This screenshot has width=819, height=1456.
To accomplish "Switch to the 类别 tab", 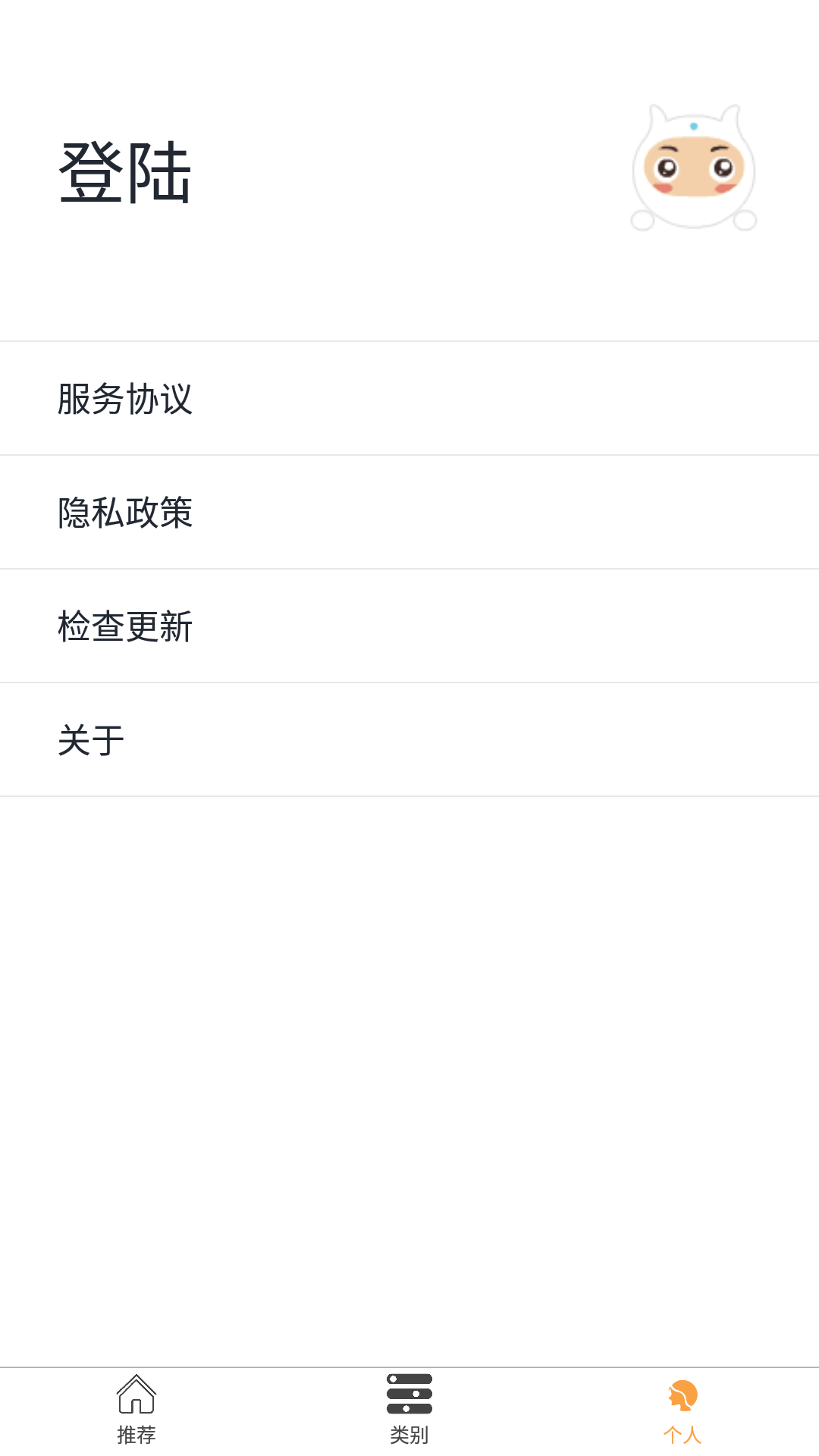I will tap(409, 1418).
